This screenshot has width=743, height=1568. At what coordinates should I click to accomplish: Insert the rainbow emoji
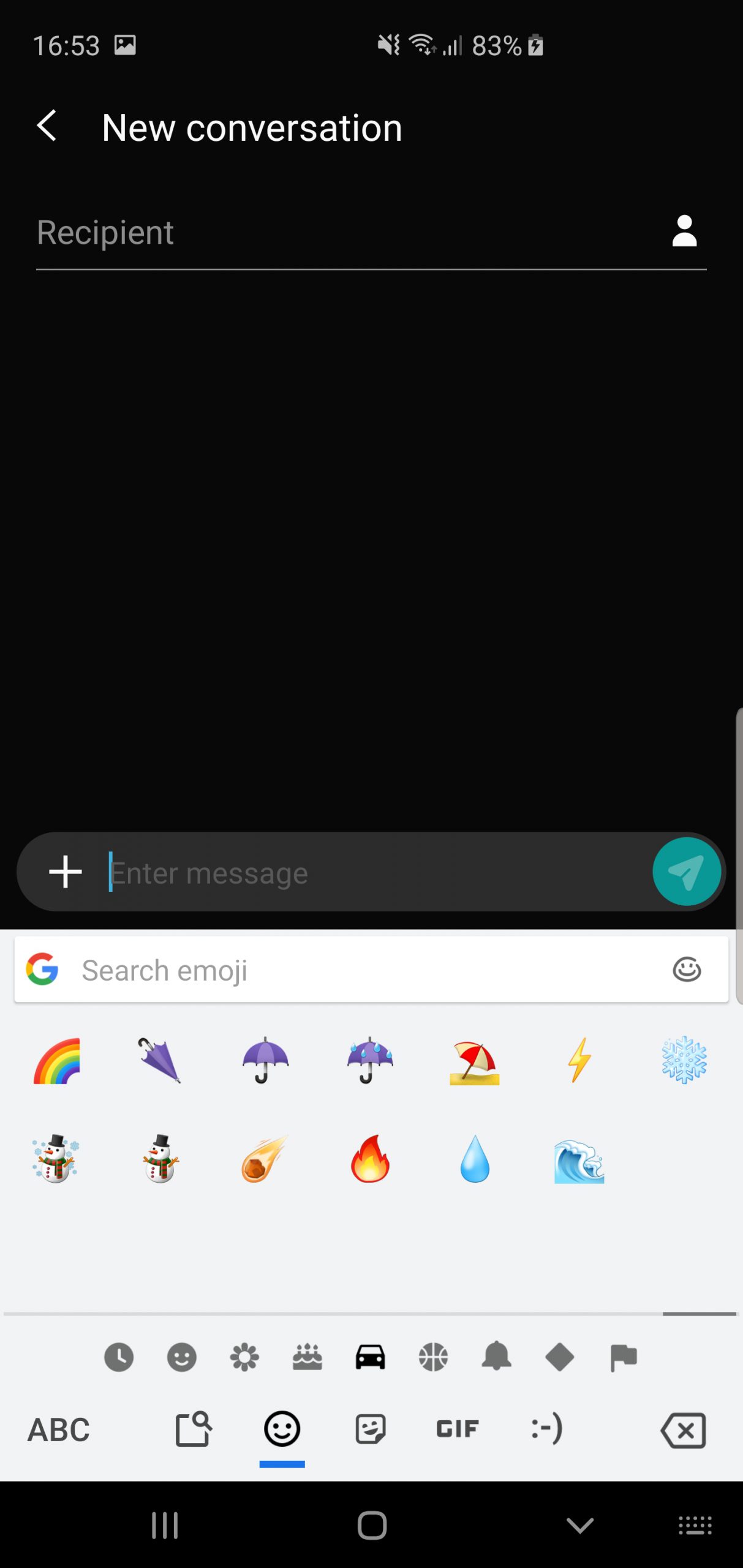click(56, 1061)
